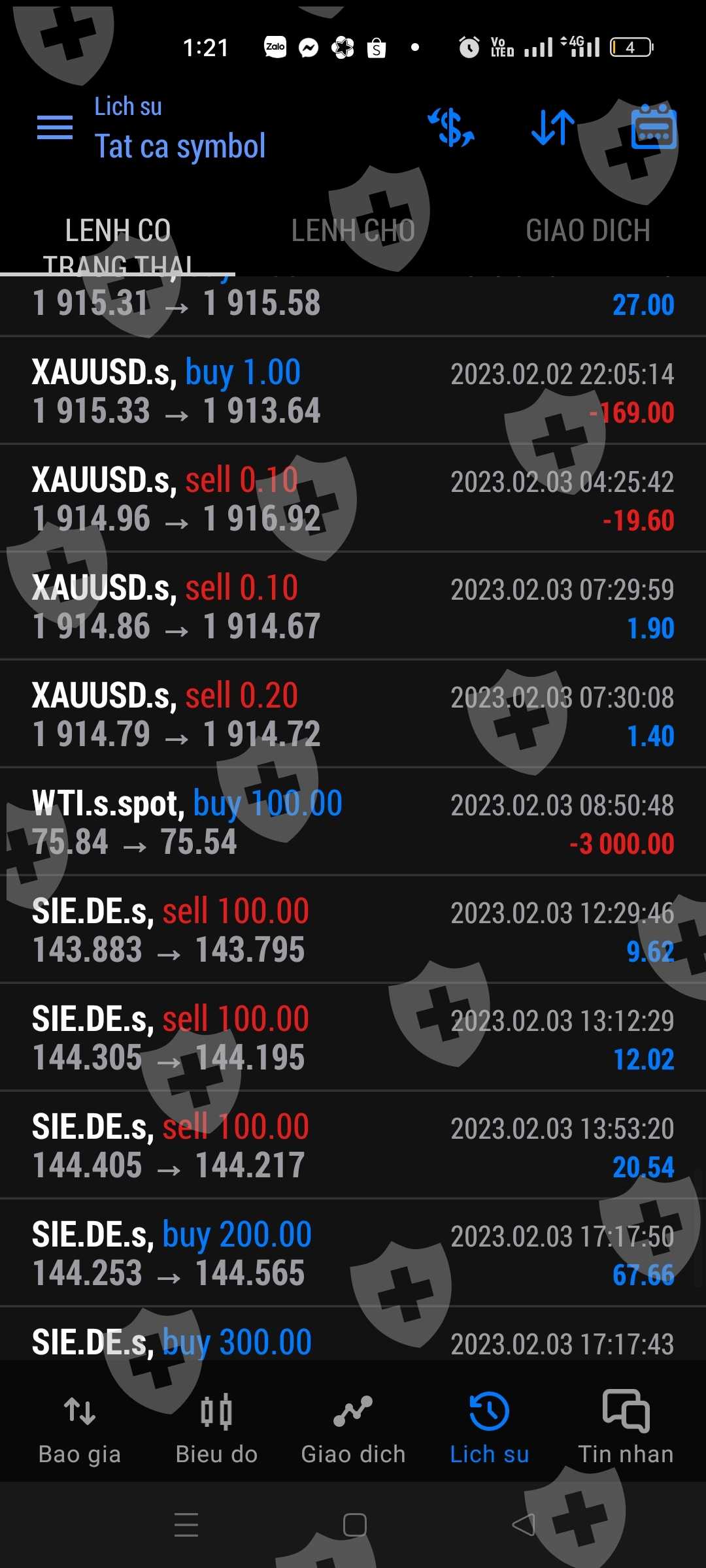
Task: Open XAUUSD.s sell trade losing -19.60
Action: pyautogui.click(x=353, y=499)
